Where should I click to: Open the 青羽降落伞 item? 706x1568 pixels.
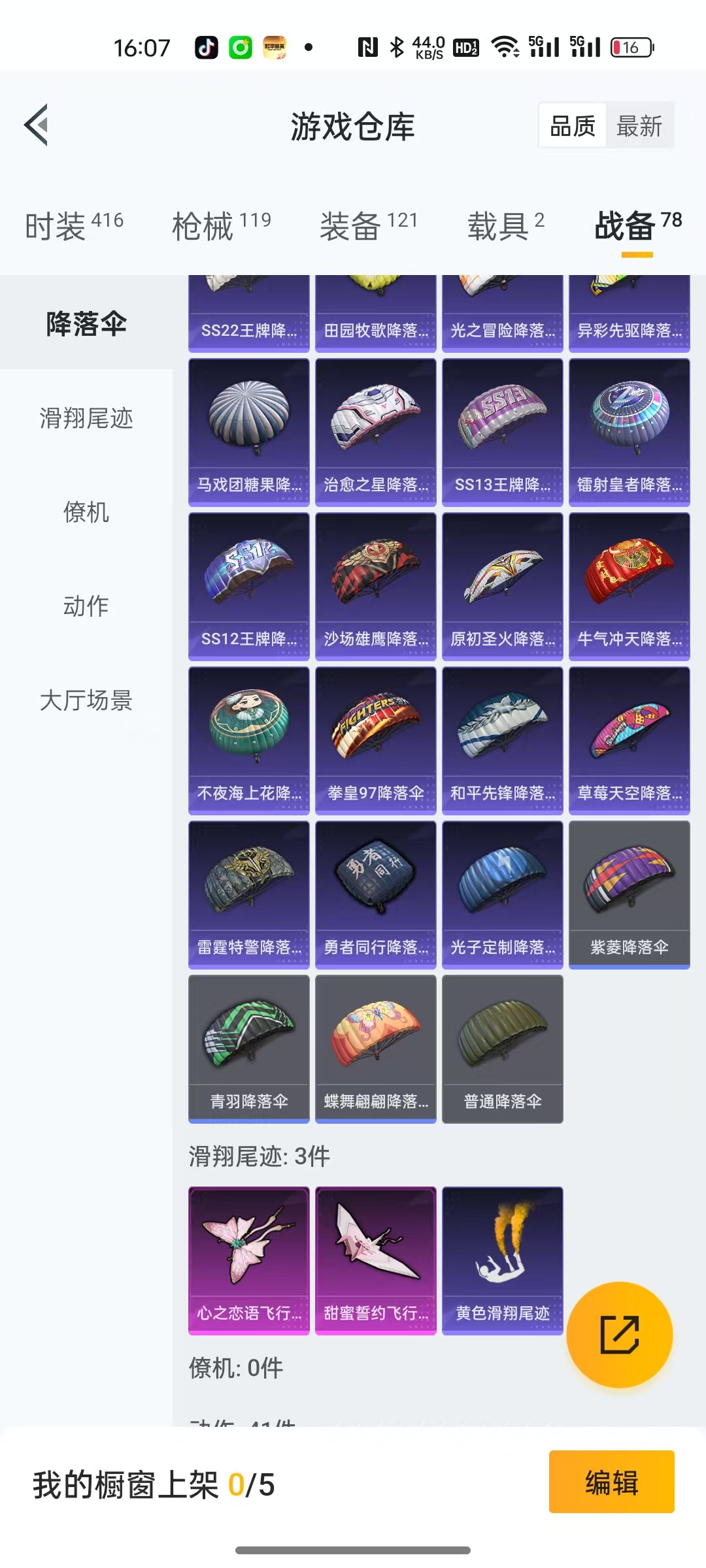pyautogui.click(x=248, y=1049)
